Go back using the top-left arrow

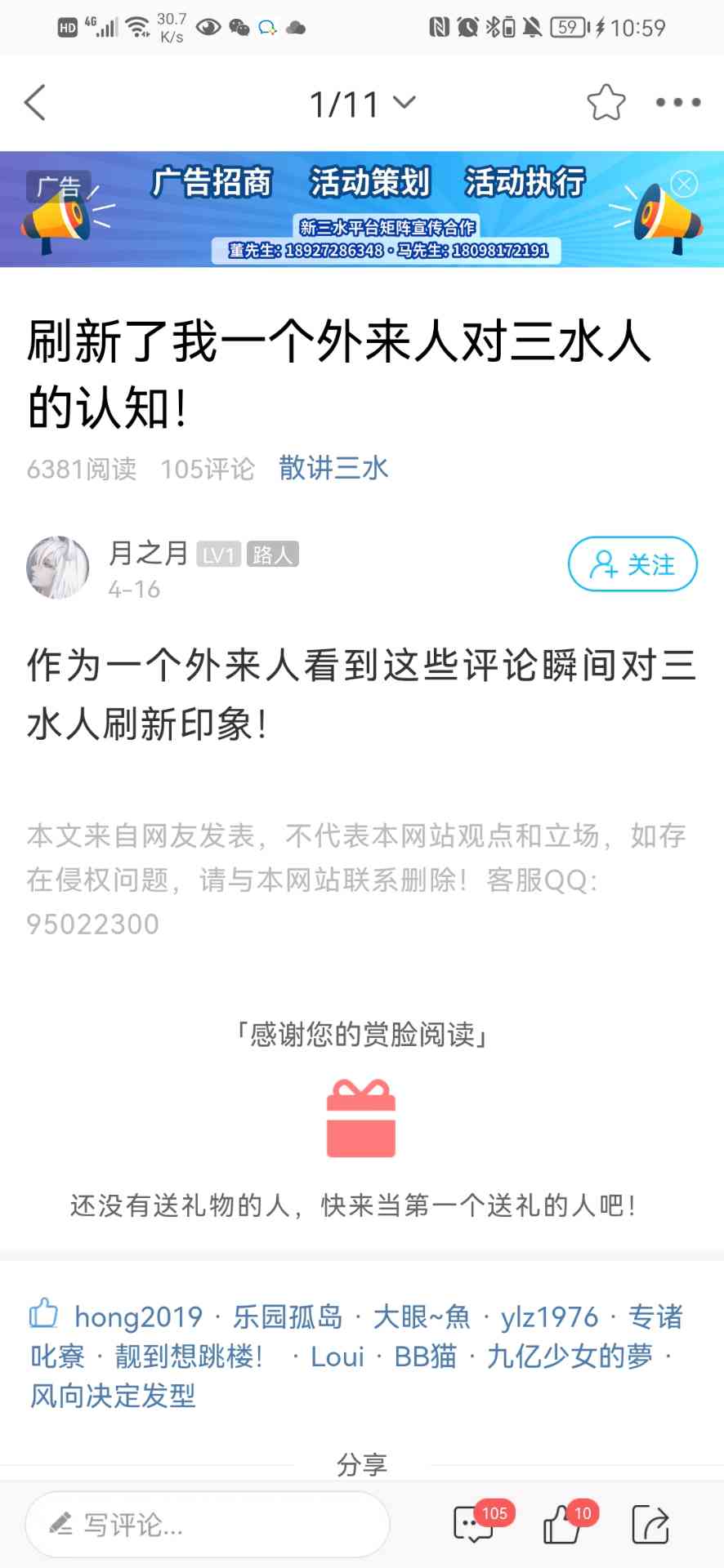tap(35, 103)
